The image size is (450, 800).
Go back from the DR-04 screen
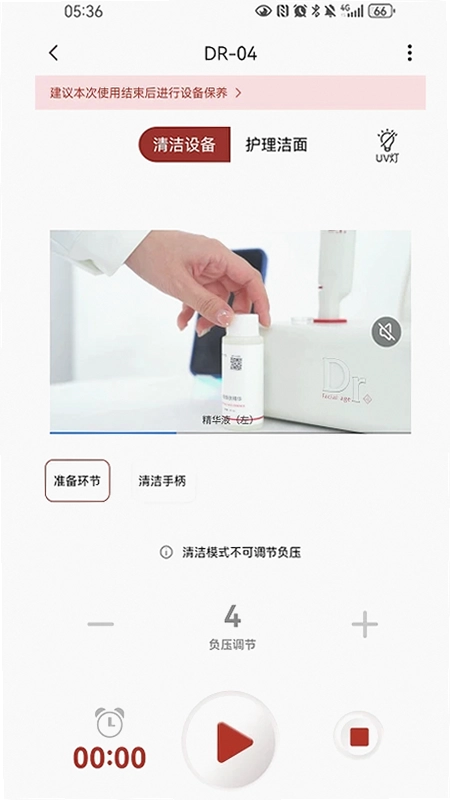54,53
